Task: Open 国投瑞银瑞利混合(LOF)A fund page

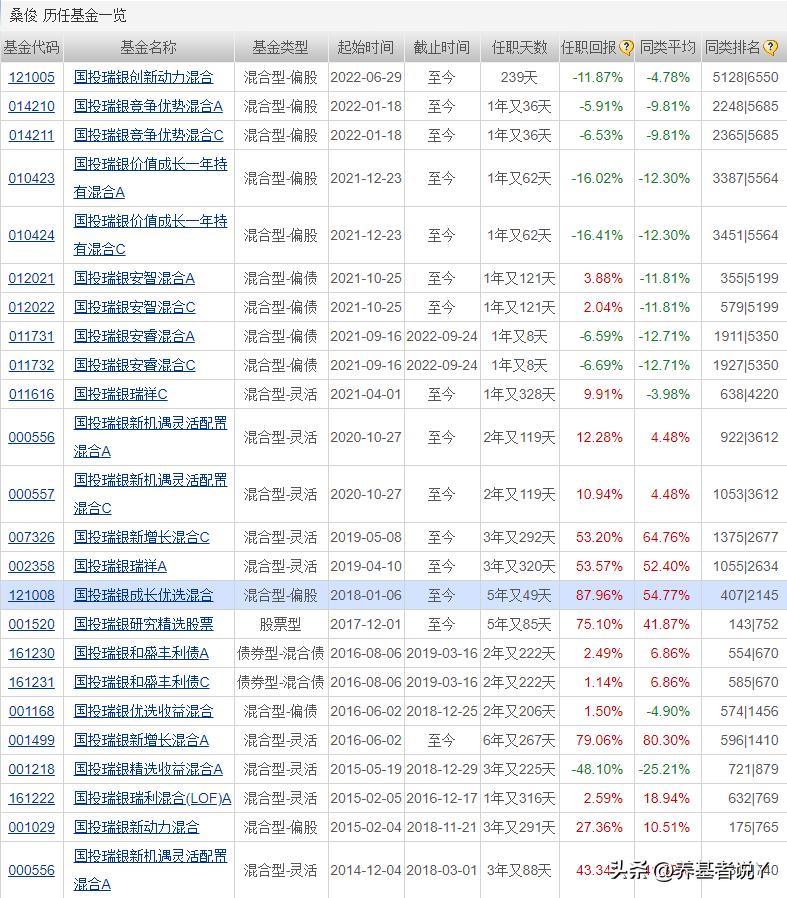Action: (151, 798)
